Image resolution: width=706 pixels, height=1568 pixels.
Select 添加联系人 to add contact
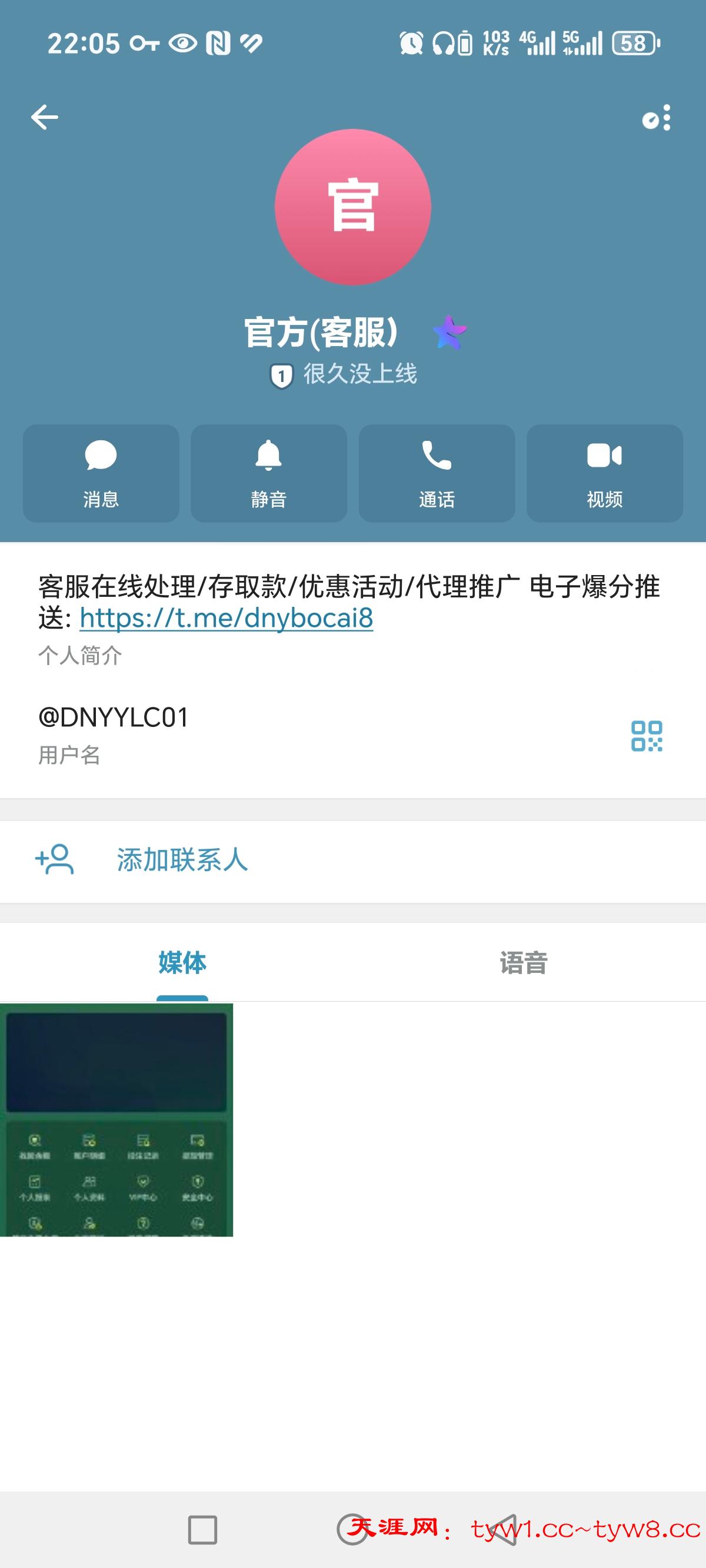coord(181,860)
